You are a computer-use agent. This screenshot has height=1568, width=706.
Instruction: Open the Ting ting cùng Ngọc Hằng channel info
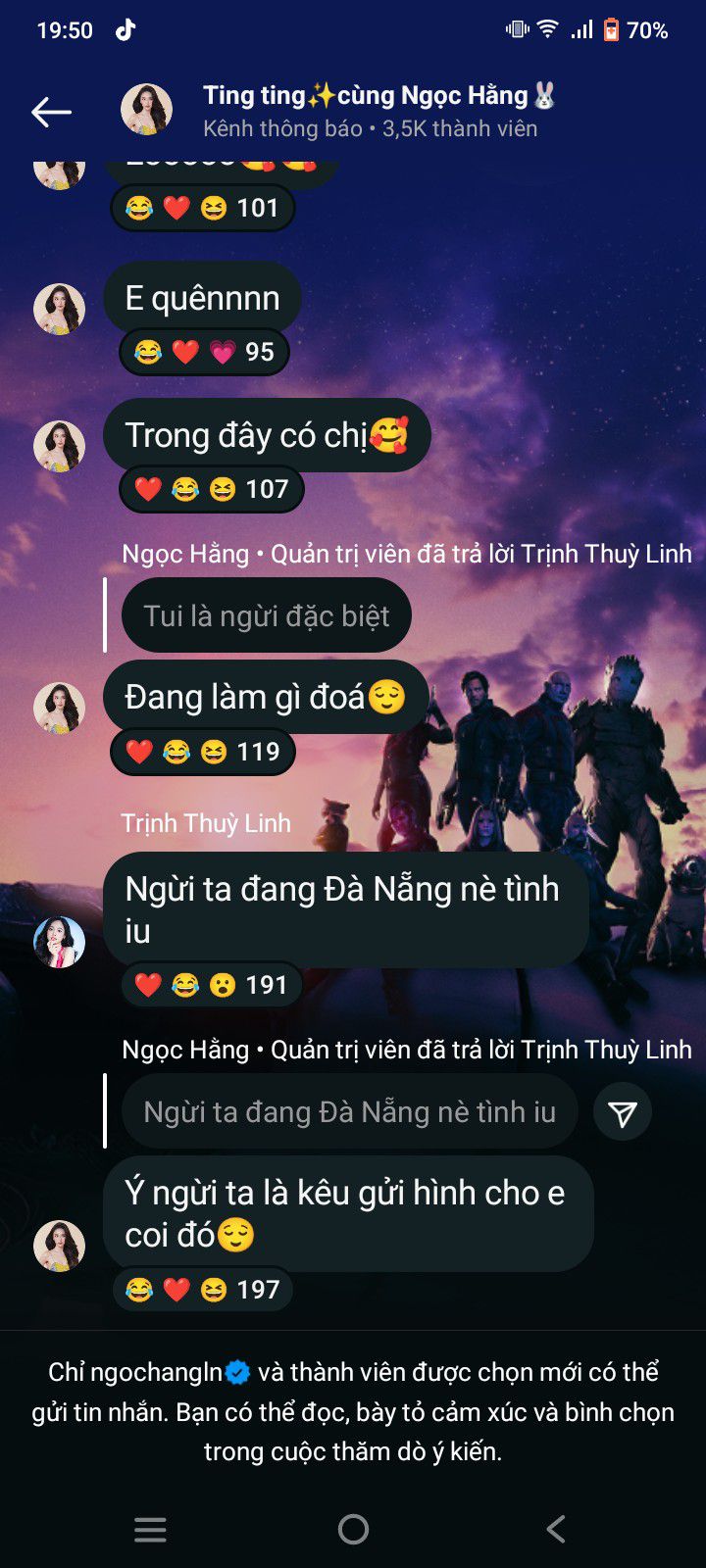[378, 110]
